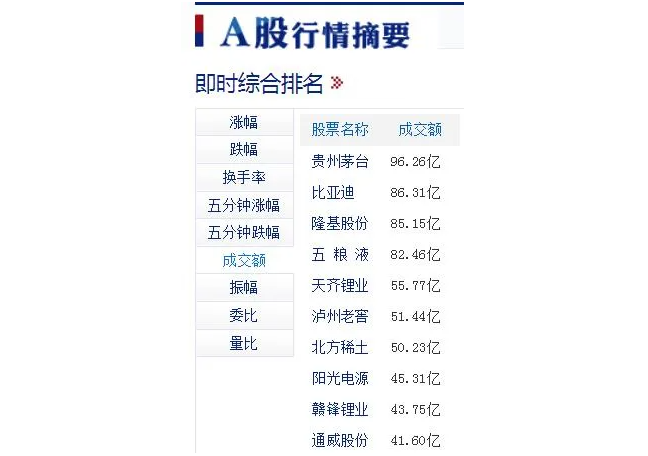648x456 pixels.
Task: Open stock 贵州茅台
Action: (x=339, y=161)
